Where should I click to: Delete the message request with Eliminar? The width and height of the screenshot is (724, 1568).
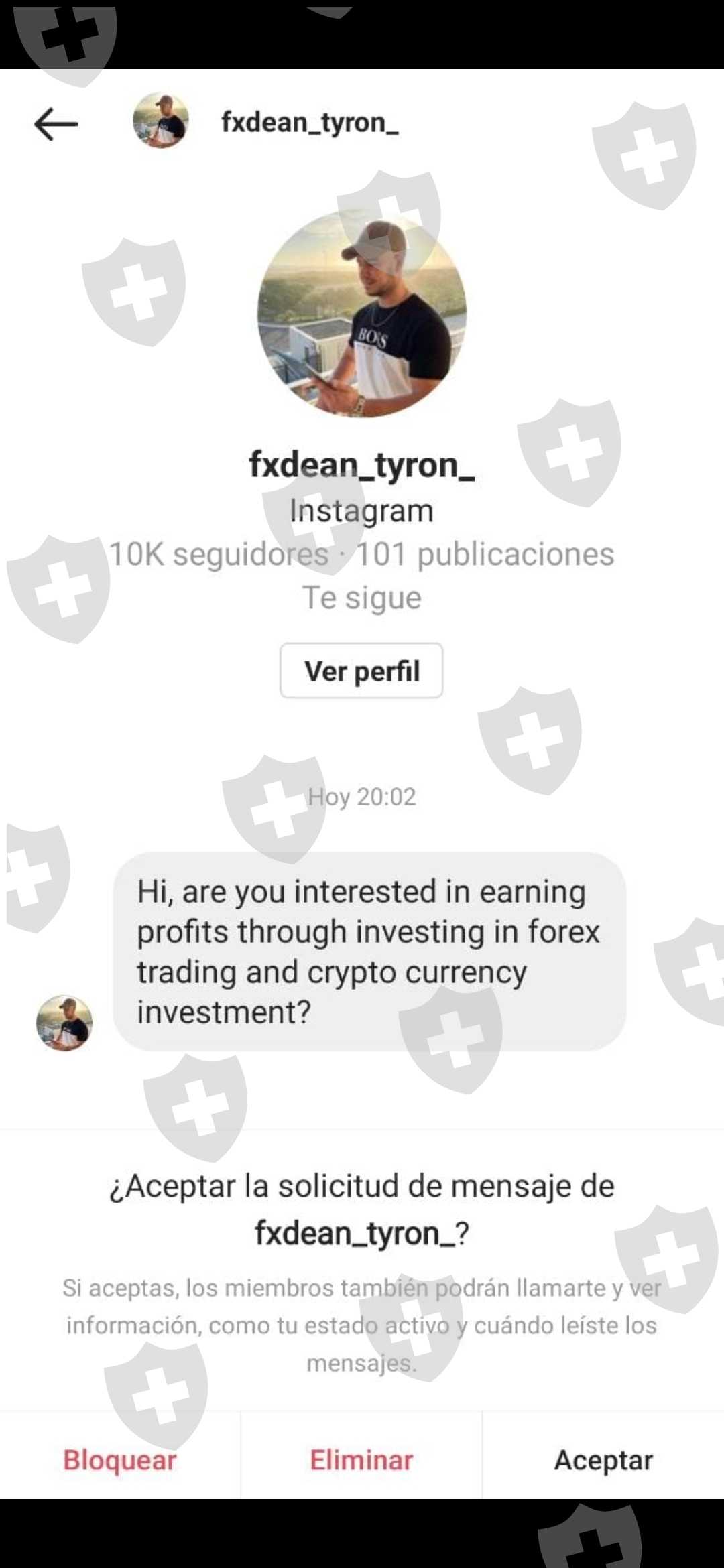361,1459
